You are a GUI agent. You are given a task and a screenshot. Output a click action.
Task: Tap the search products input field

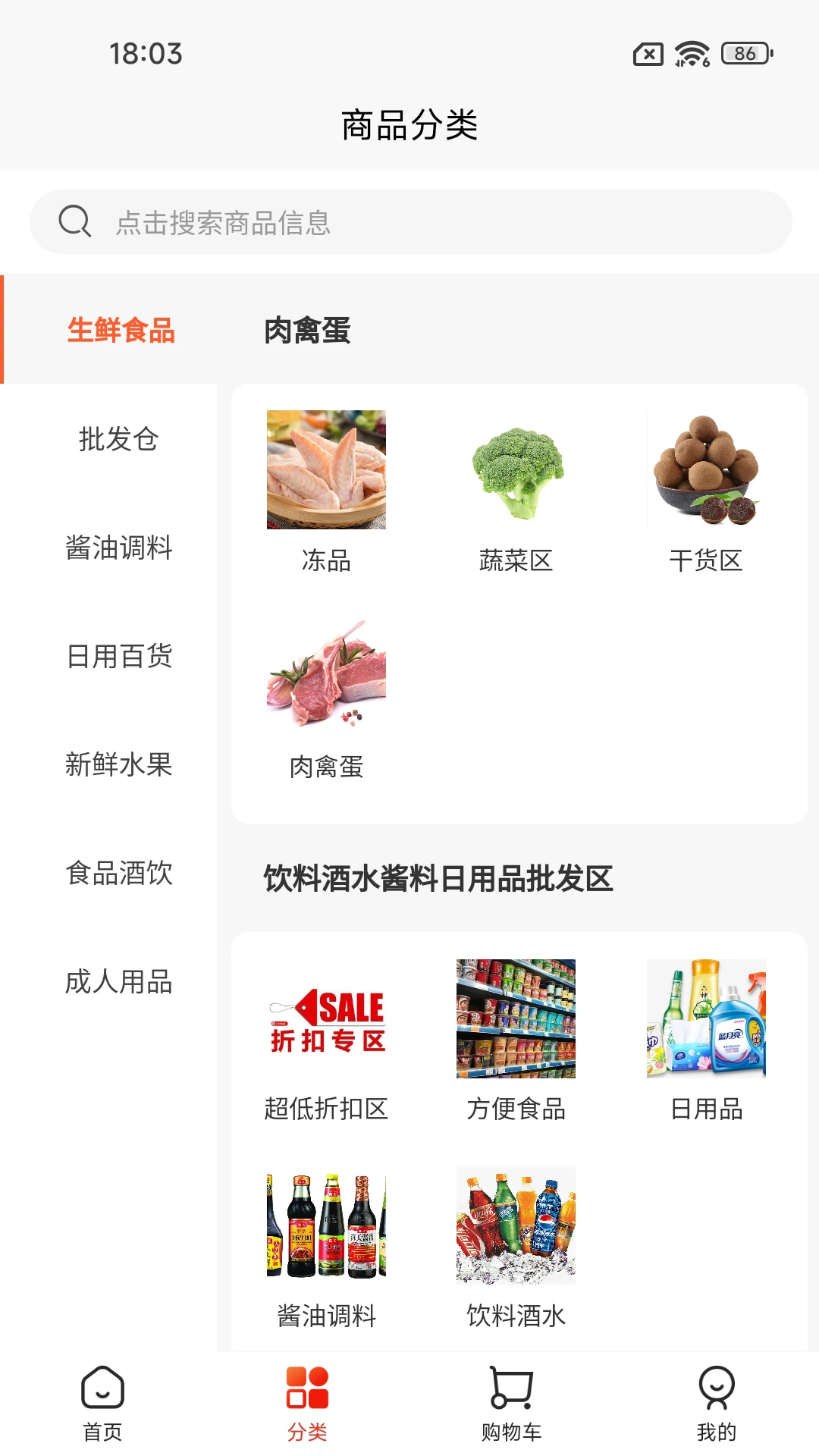tap(409, 221)
